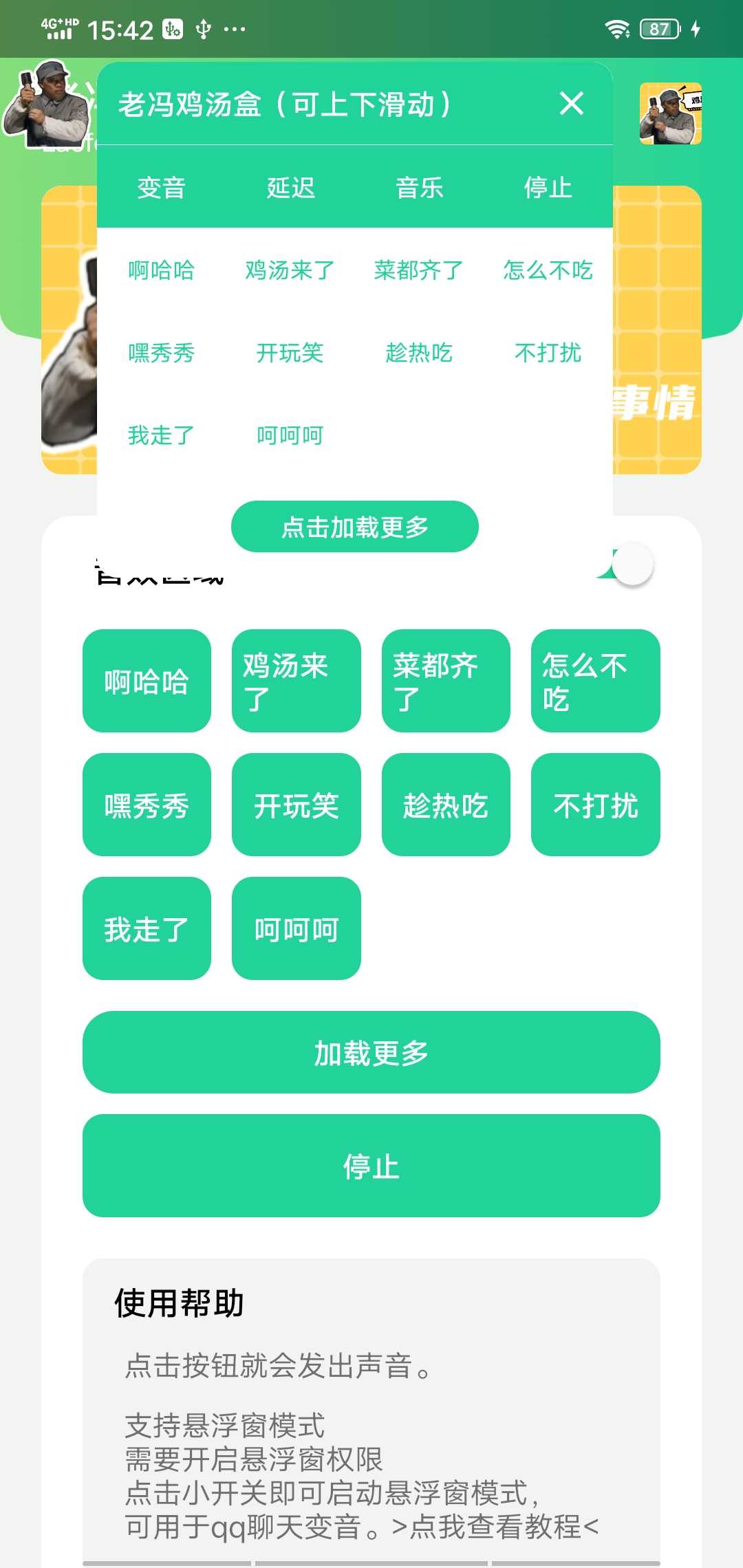Play the 开玩笑 sound
The image size is (743, 1568).
(297, 805)
